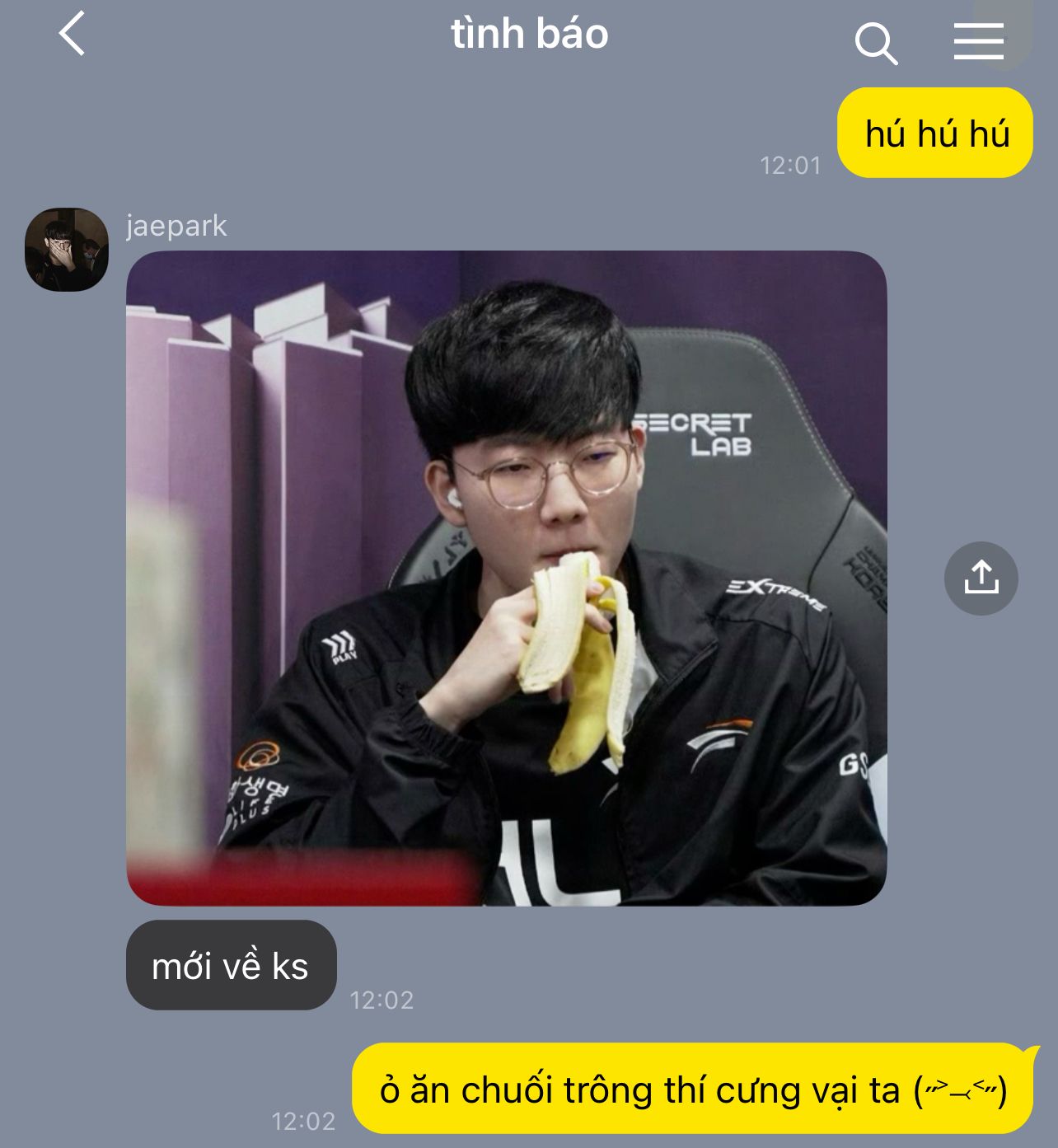Open jaepark's profile picture
Image resolution: width=1058 pixels, height=1148 pixels.
[x=67, y=249]
